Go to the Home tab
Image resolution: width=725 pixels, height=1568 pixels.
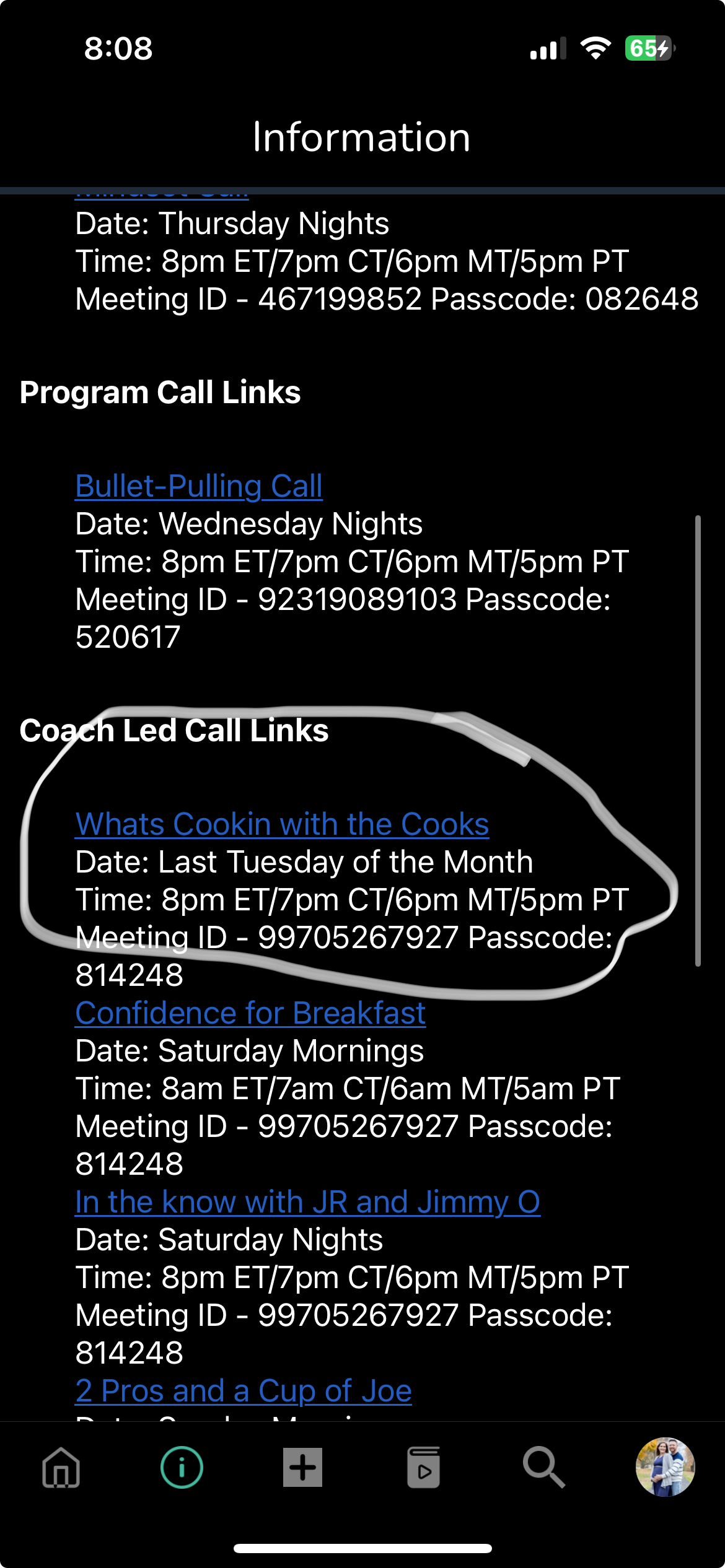point(61,1467)
